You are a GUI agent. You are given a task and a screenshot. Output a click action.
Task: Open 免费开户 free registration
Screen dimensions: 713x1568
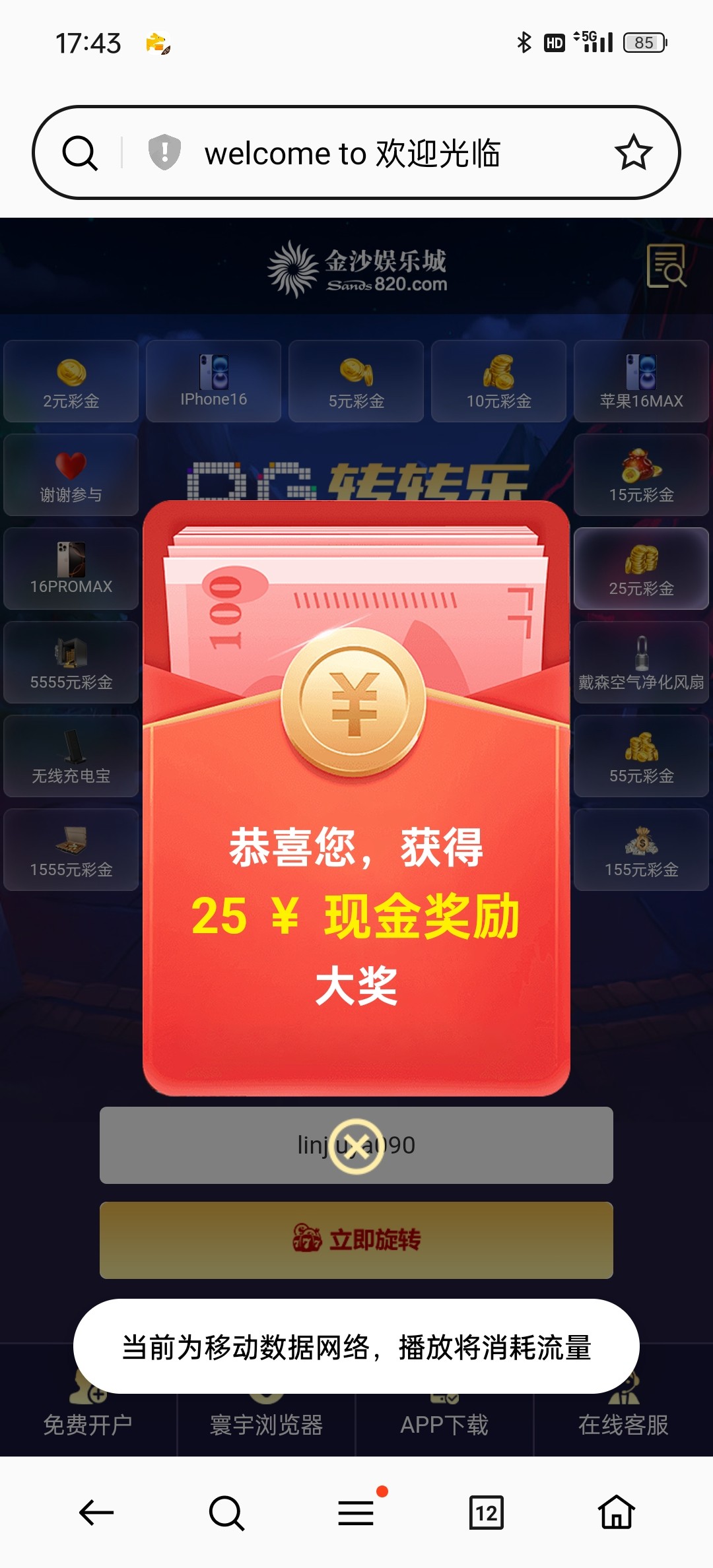coord(88,1424)
